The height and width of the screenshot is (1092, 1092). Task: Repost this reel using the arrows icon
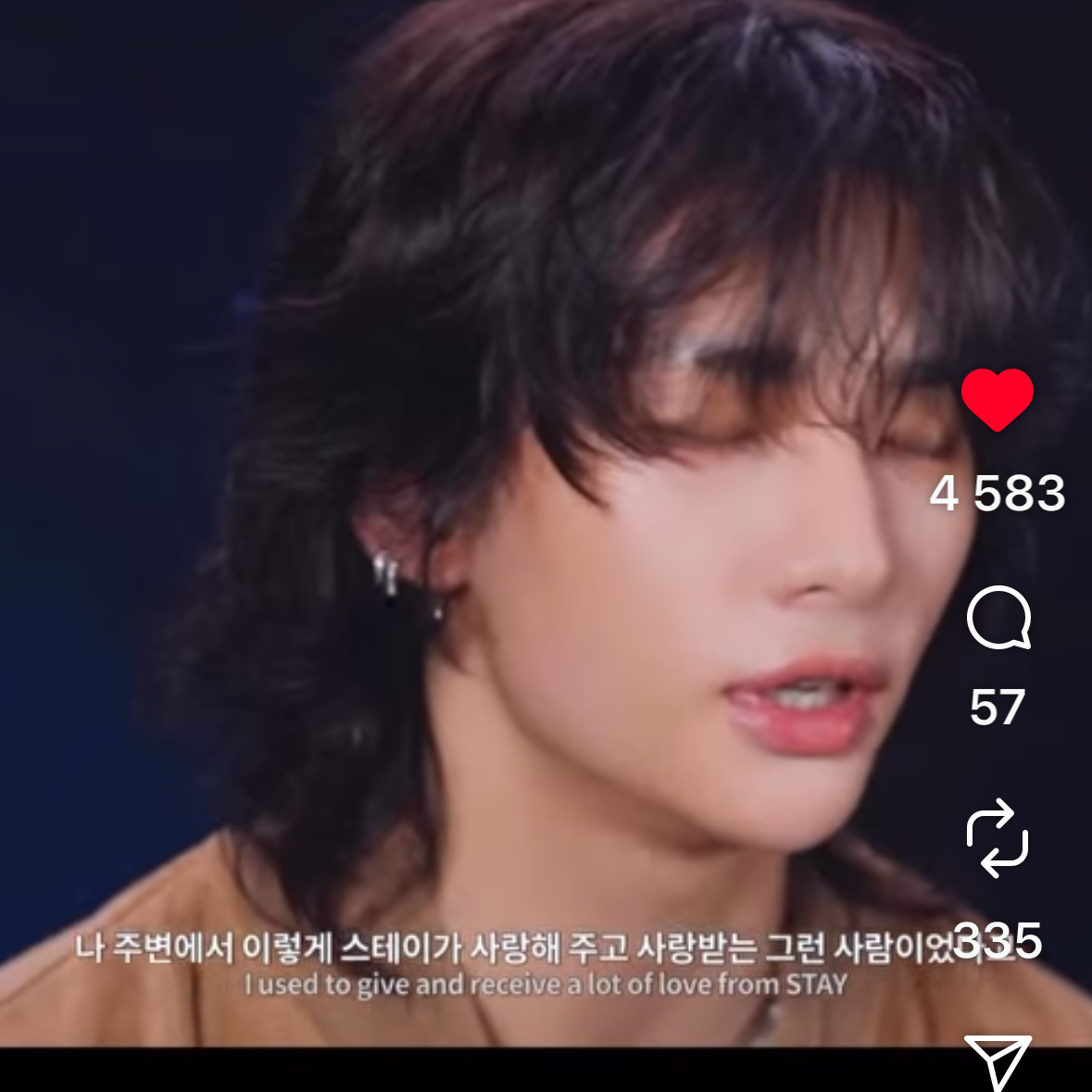point(997,840)
